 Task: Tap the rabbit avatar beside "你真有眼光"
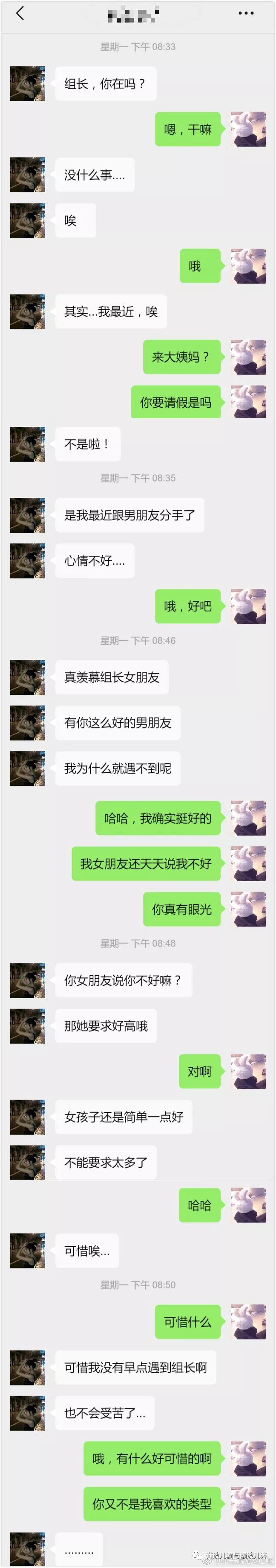click(248, 909)
